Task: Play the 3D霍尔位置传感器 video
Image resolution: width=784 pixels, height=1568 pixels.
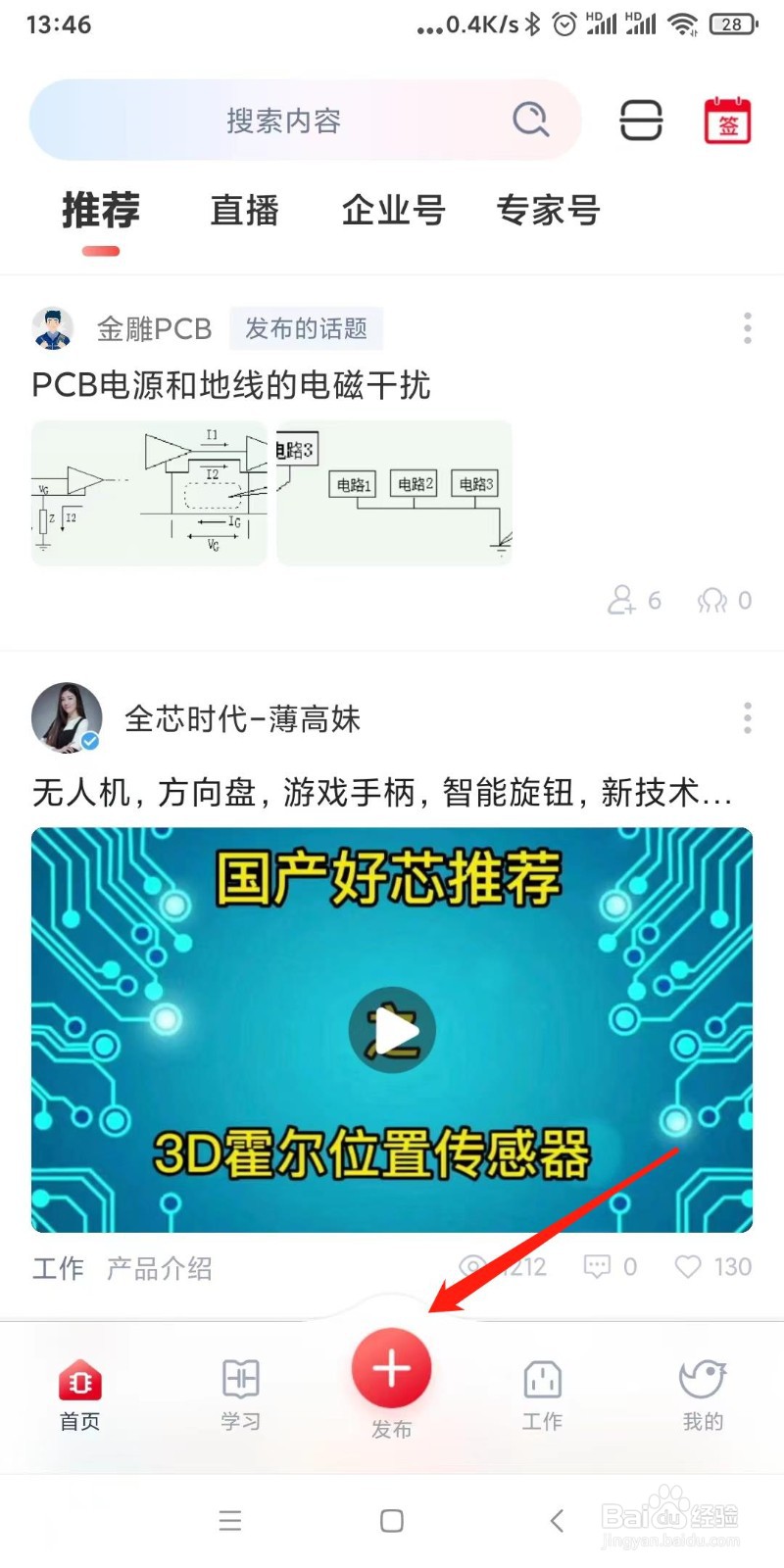Action: click(392, 1030)
